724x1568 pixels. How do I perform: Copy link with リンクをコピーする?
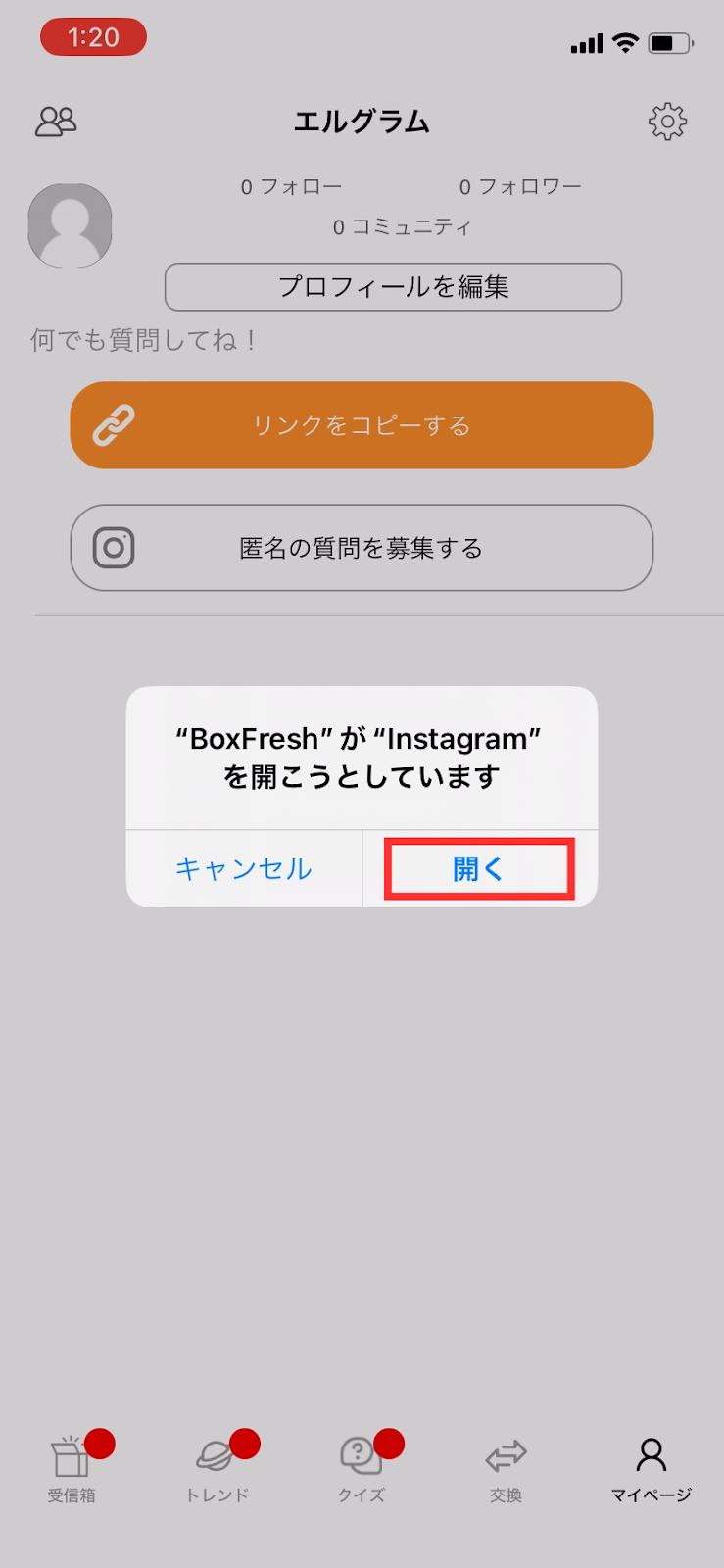click(x=362, y=425)
